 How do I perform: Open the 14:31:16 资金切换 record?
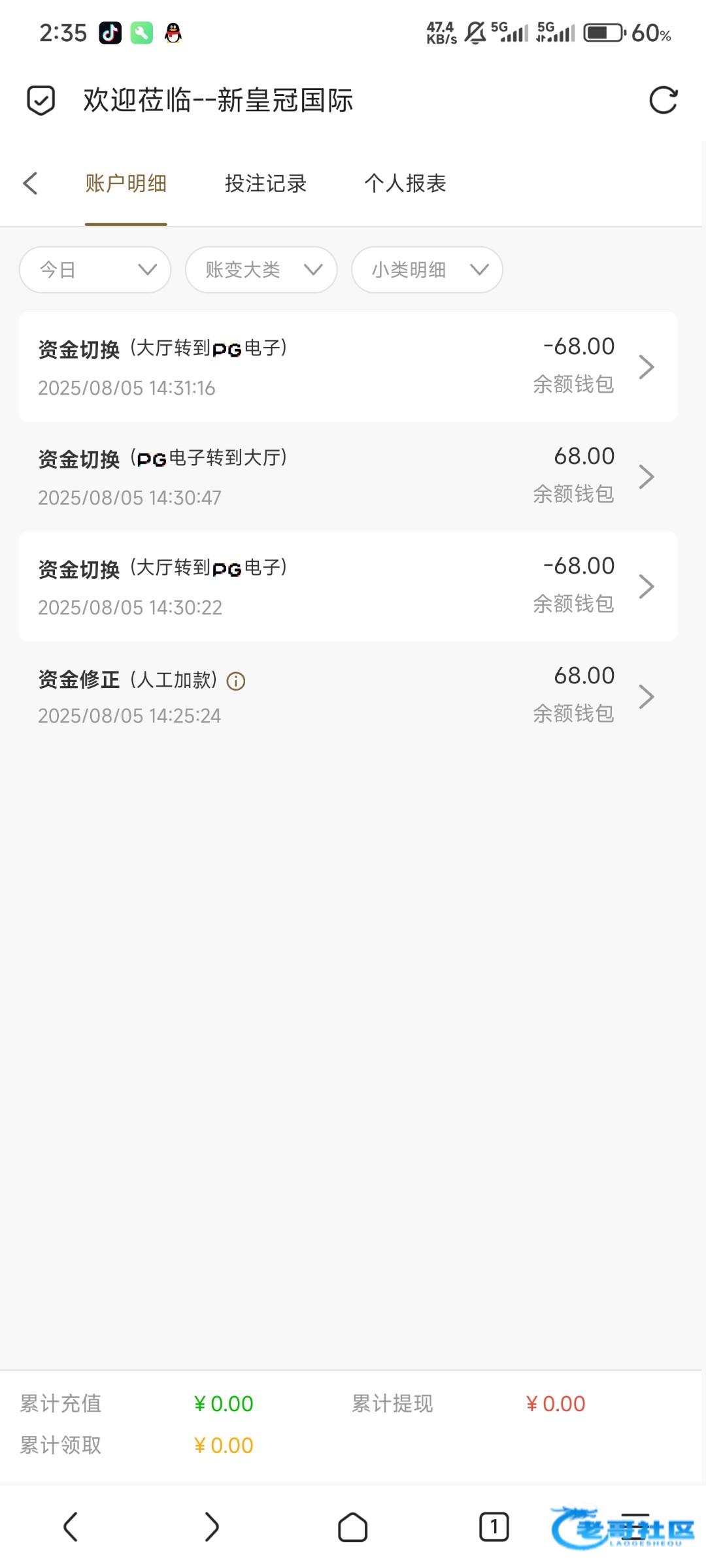(348, 367)
